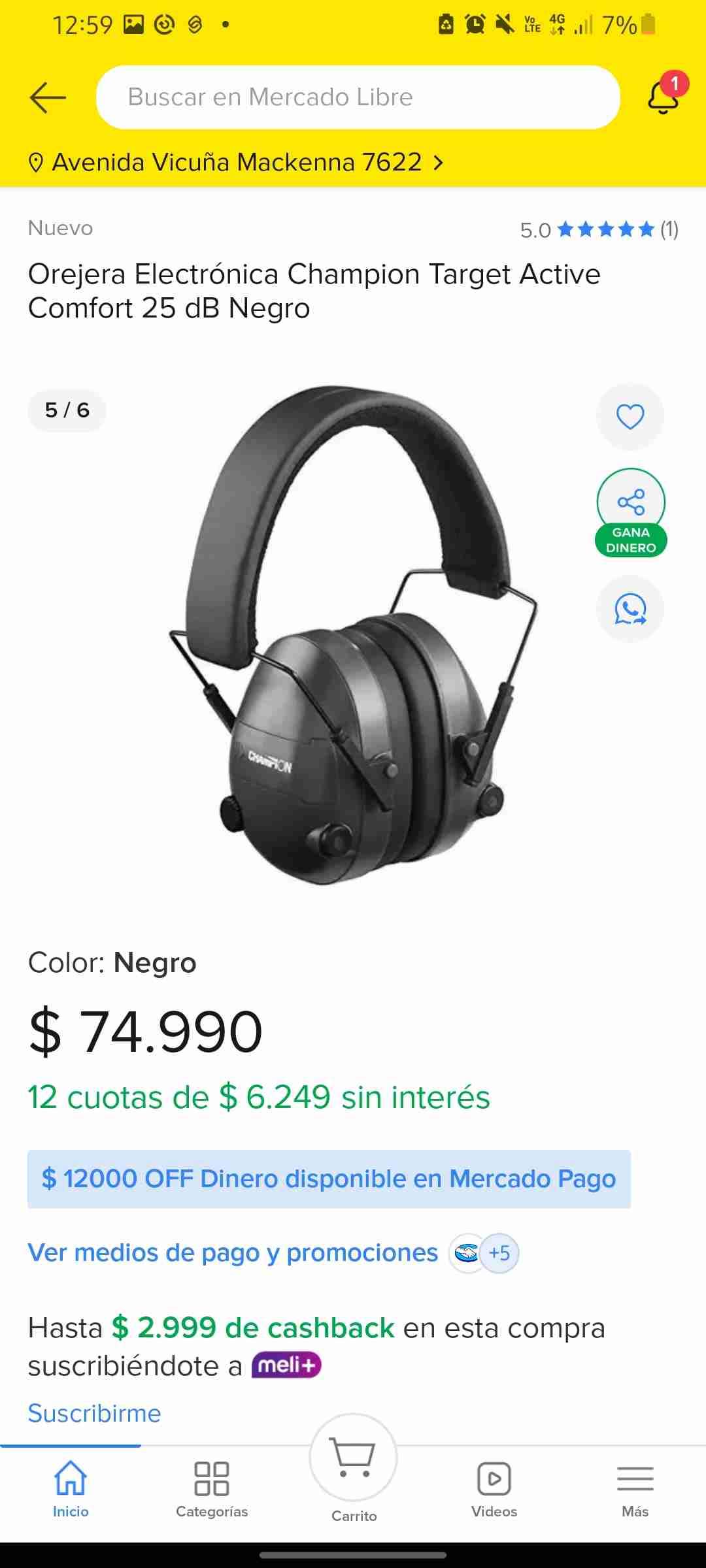The height and width of the screenshot is (1568, 706).
Task: View the $12000 OFF Mercado Pago banner
Action: point(329,1179)
